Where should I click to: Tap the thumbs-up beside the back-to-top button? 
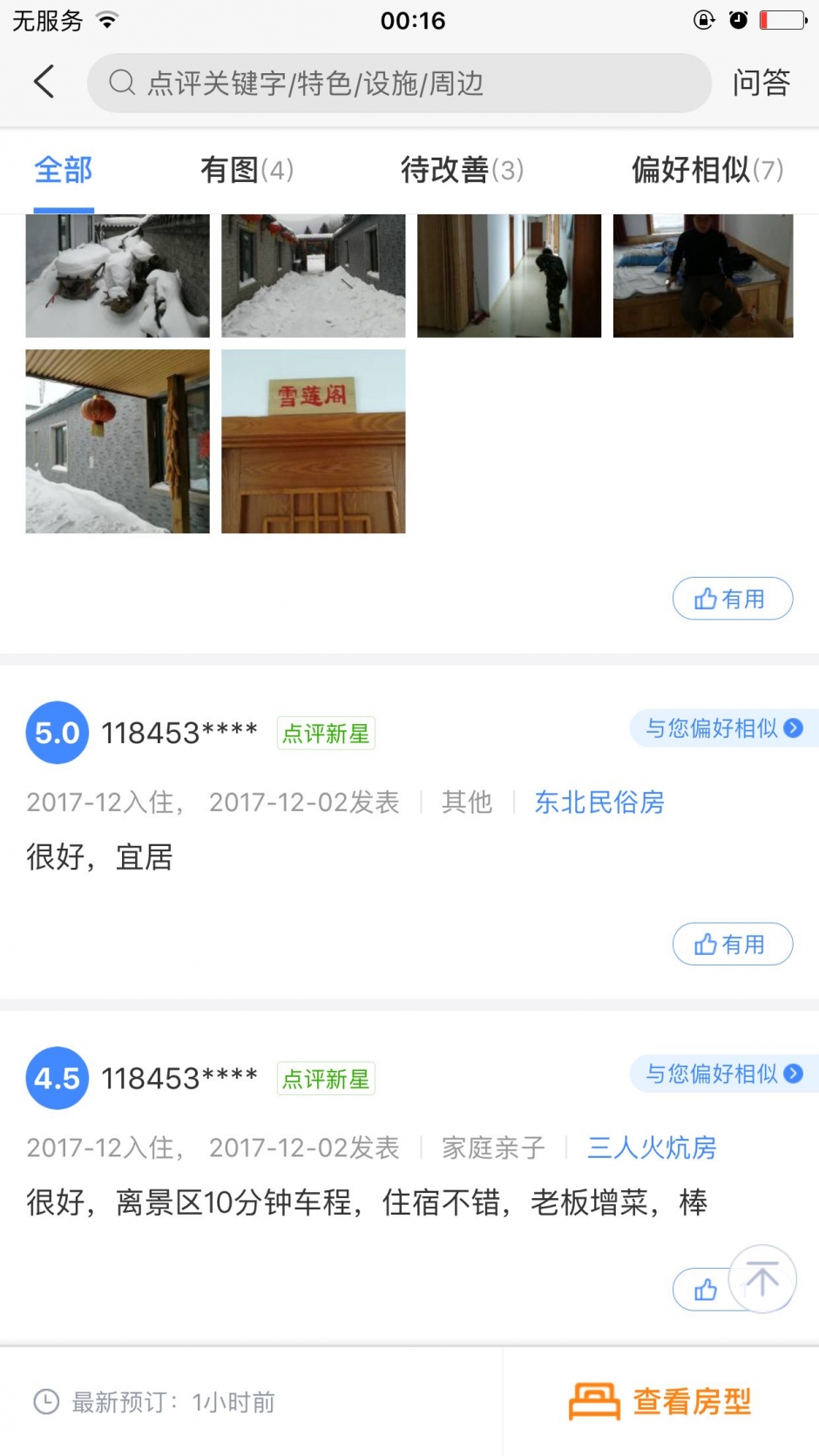pos(706,1290)
